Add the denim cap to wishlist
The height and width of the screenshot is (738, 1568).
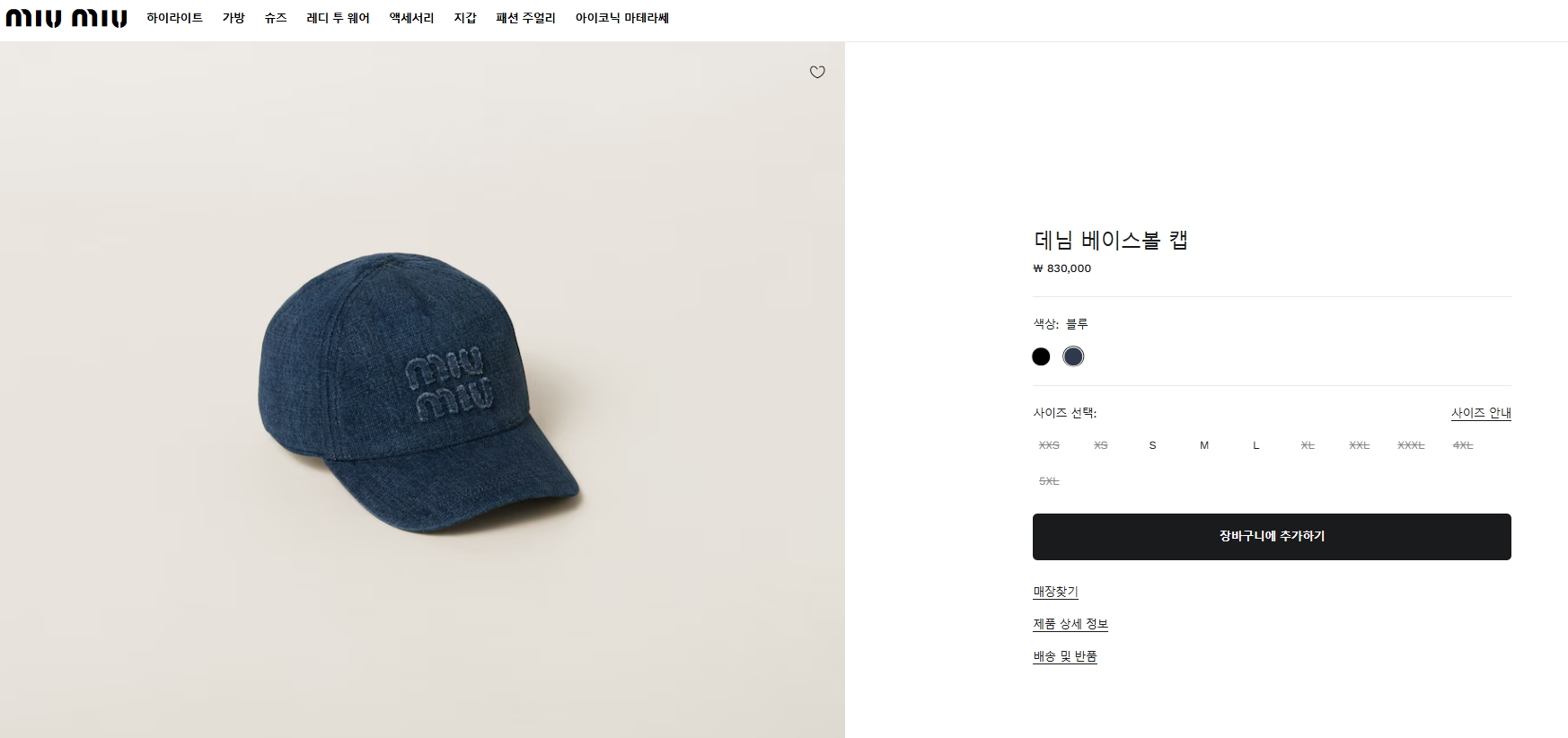point(817,72)
